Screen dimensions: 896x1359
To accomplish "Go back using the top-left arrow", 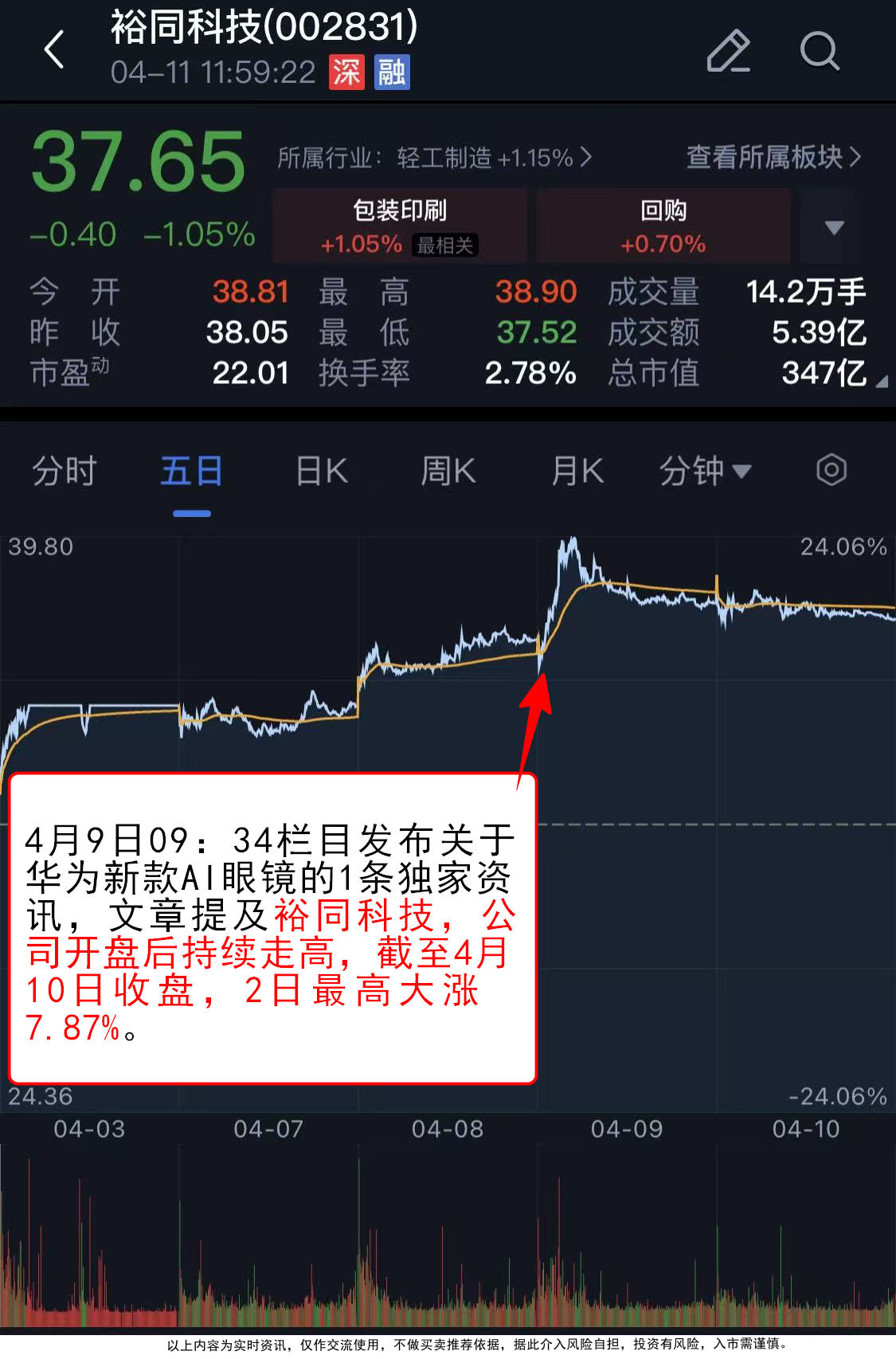I will [54, 50].
